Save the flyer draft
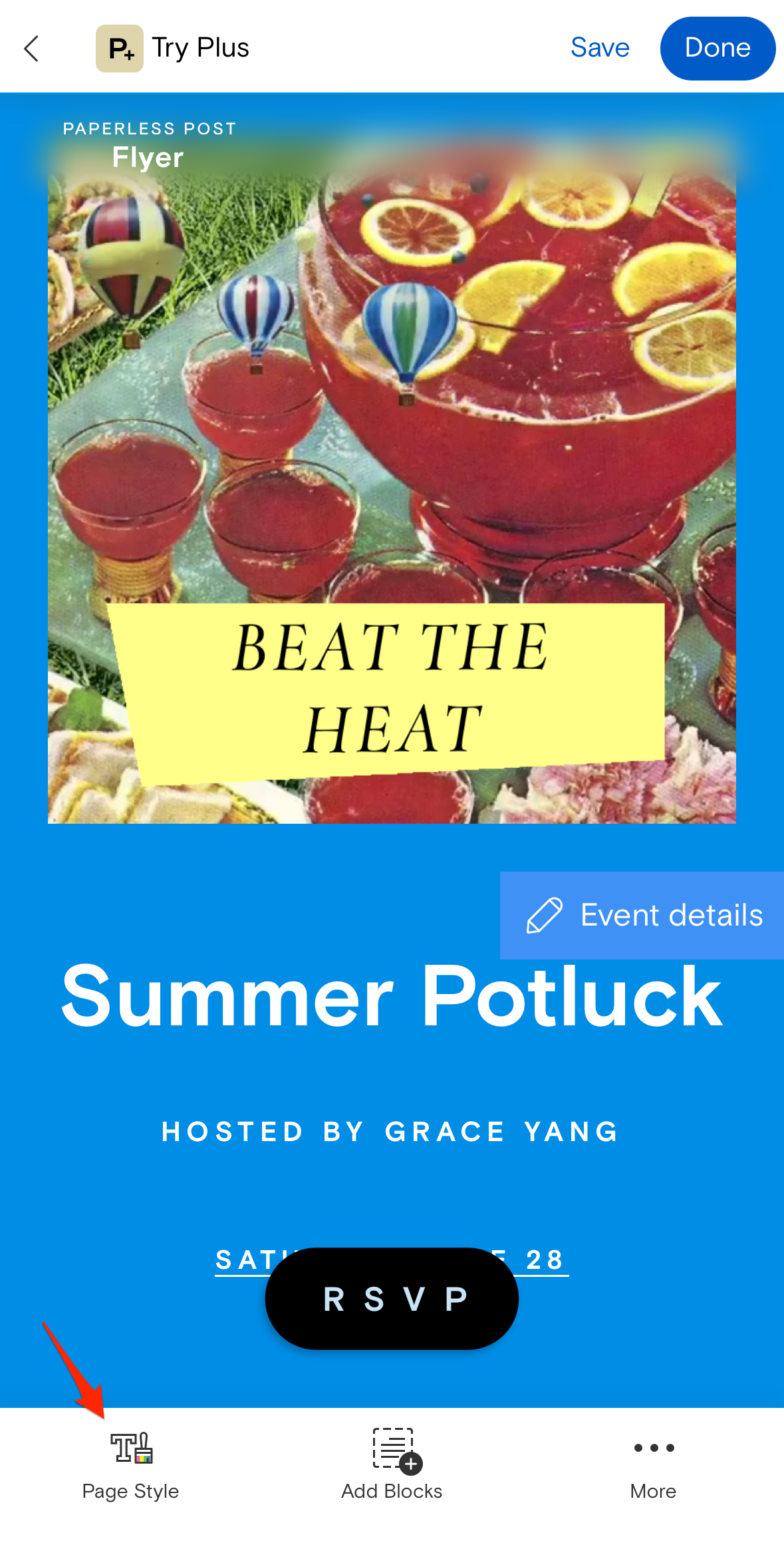The image size is (784, 1547). 599,48
